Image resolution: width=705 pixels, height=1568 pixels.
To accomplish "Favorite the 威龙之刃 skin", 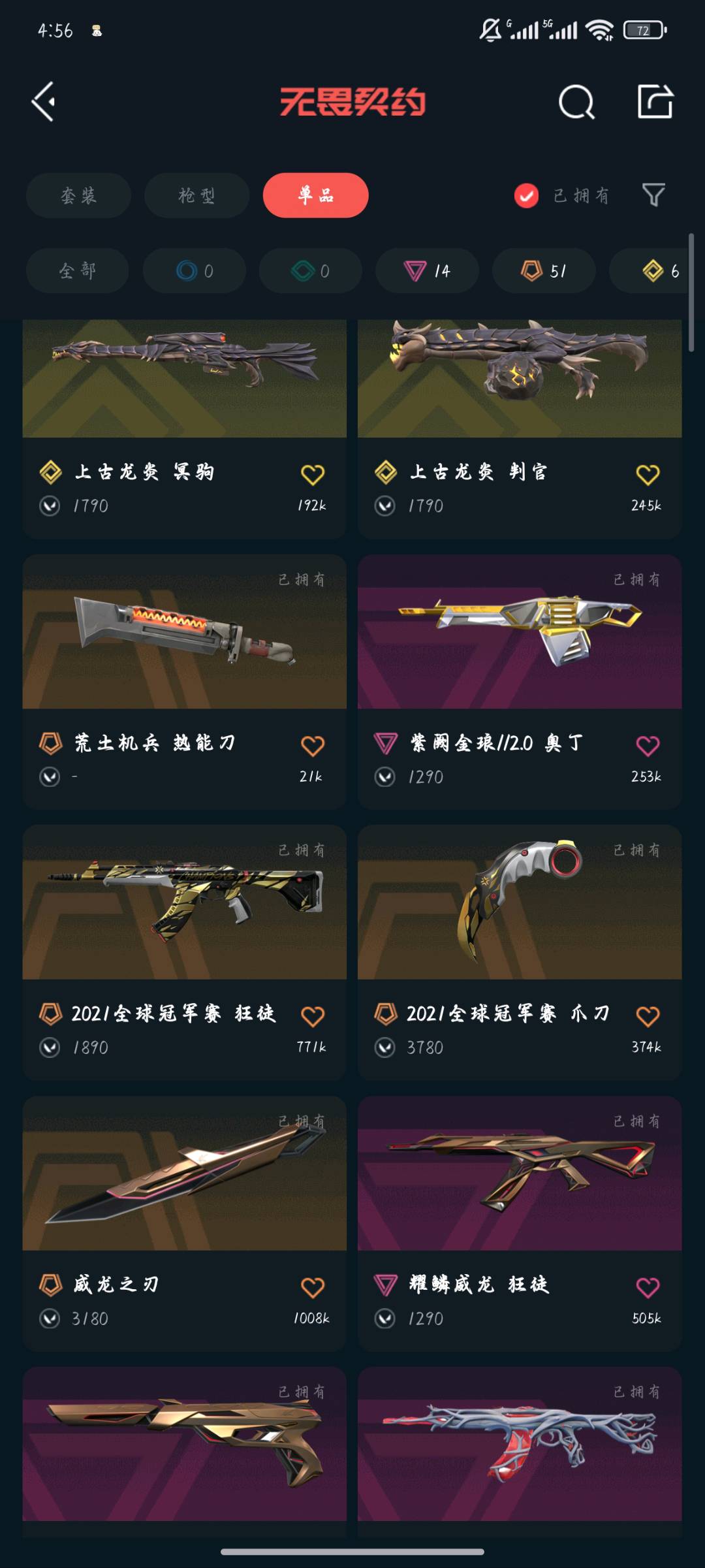I will (313, 1287).
